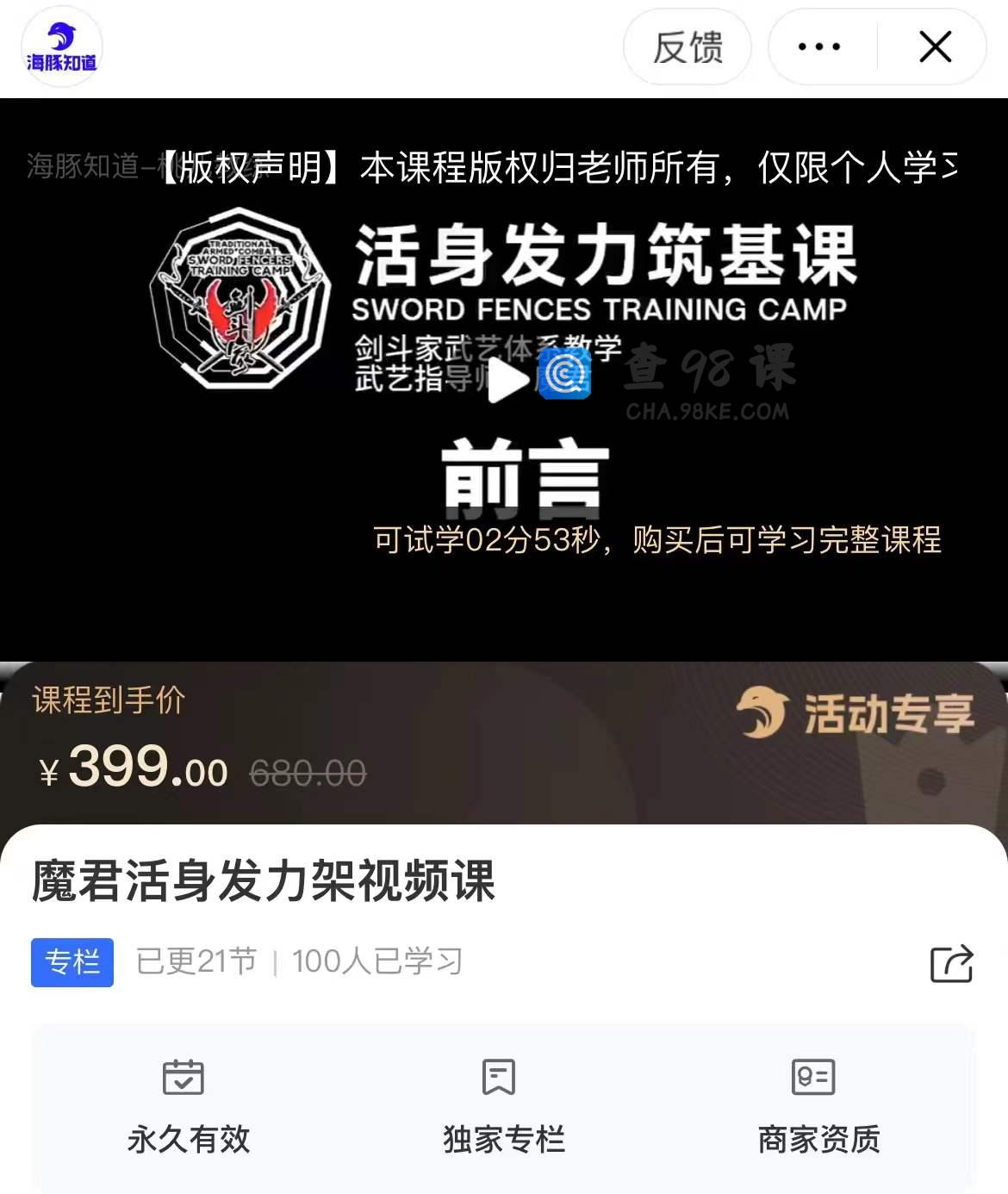Viewport: 1008px width, 1194px height.
Task: Open the three-dot more options menu
Action: click(x=819, y=47)
